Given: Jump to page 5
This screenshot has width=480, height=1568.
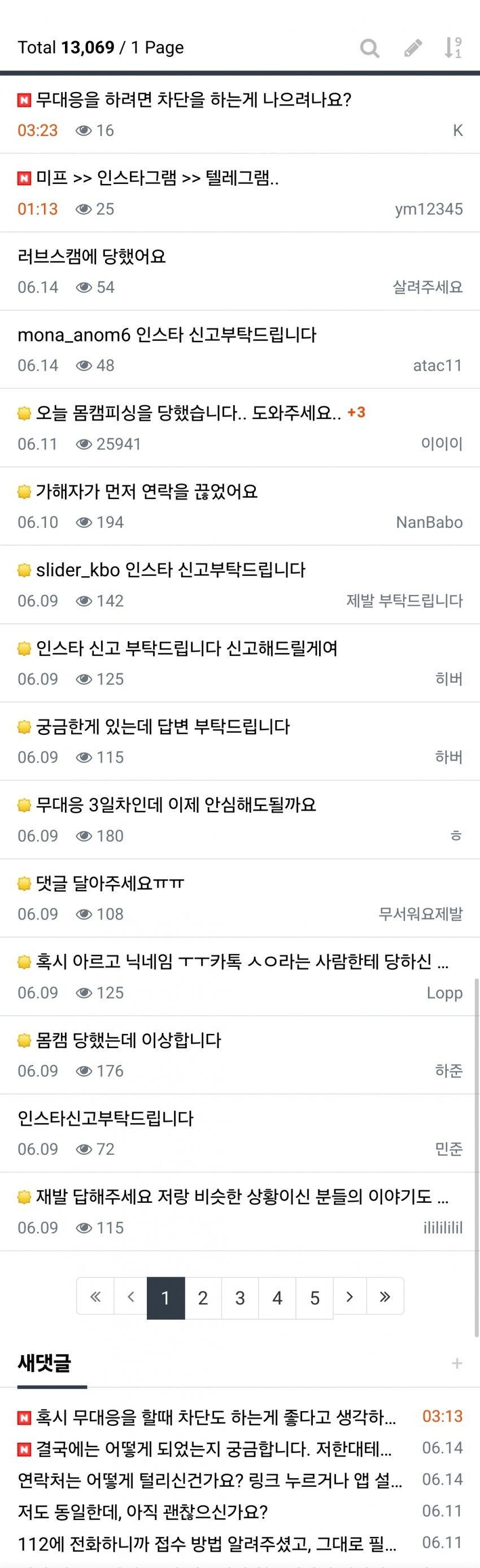Looking at the screenshot, I should click(x=315, y=1298).
